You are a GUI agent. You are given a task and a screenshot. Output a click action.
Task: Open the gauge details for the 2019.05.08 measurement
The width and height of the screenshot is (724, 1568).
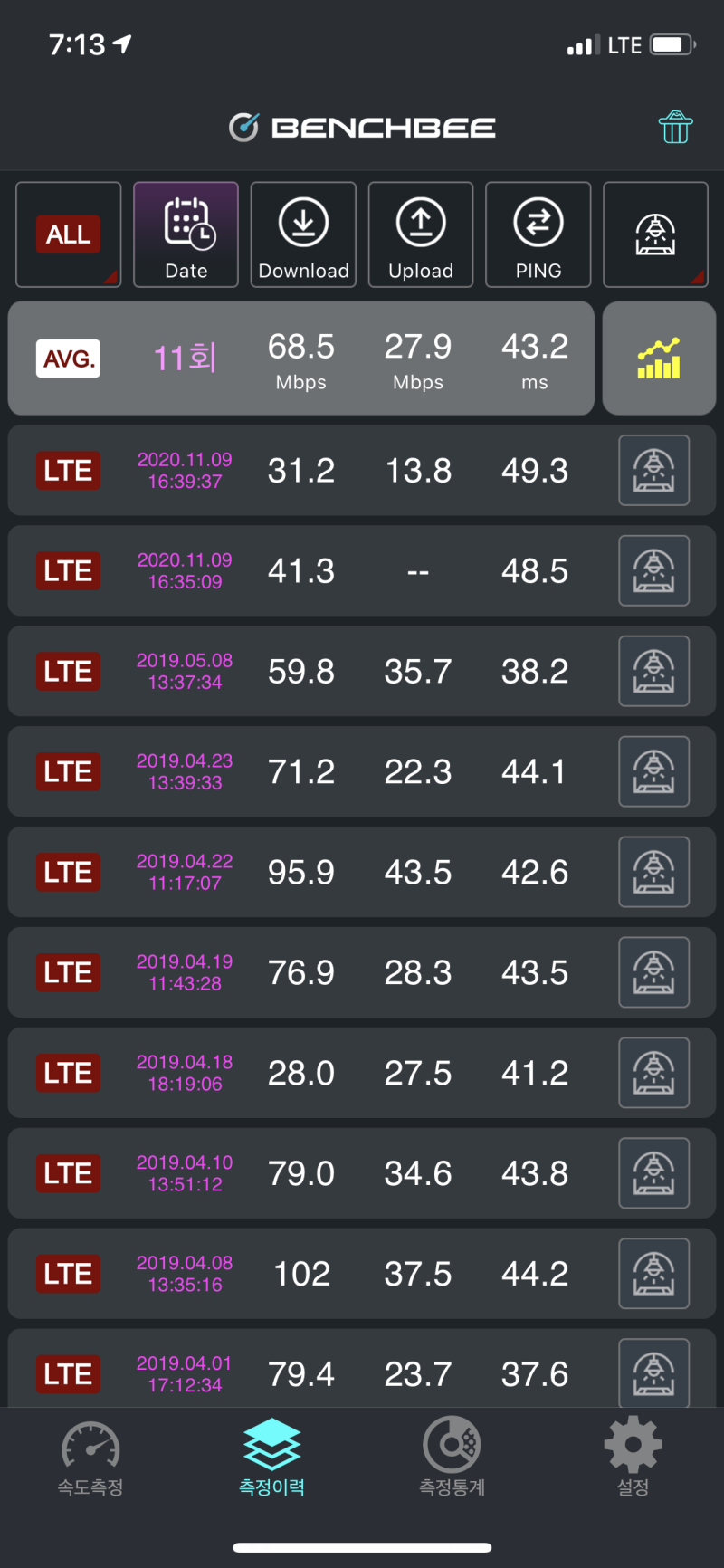pyautogui.click(x=653, y=671)
